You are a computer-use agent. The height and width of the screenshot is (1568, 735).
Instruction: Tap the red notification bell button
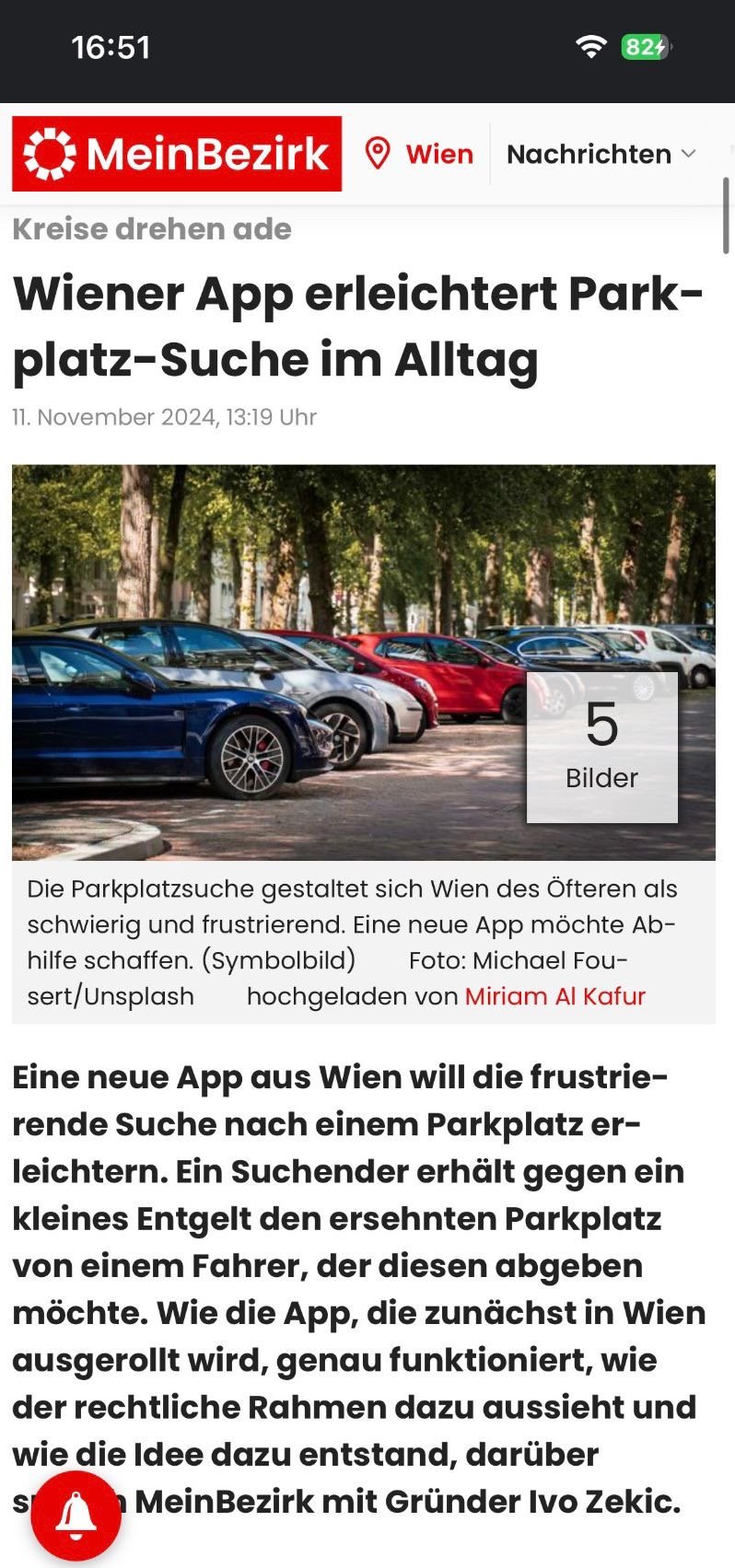76,1516
